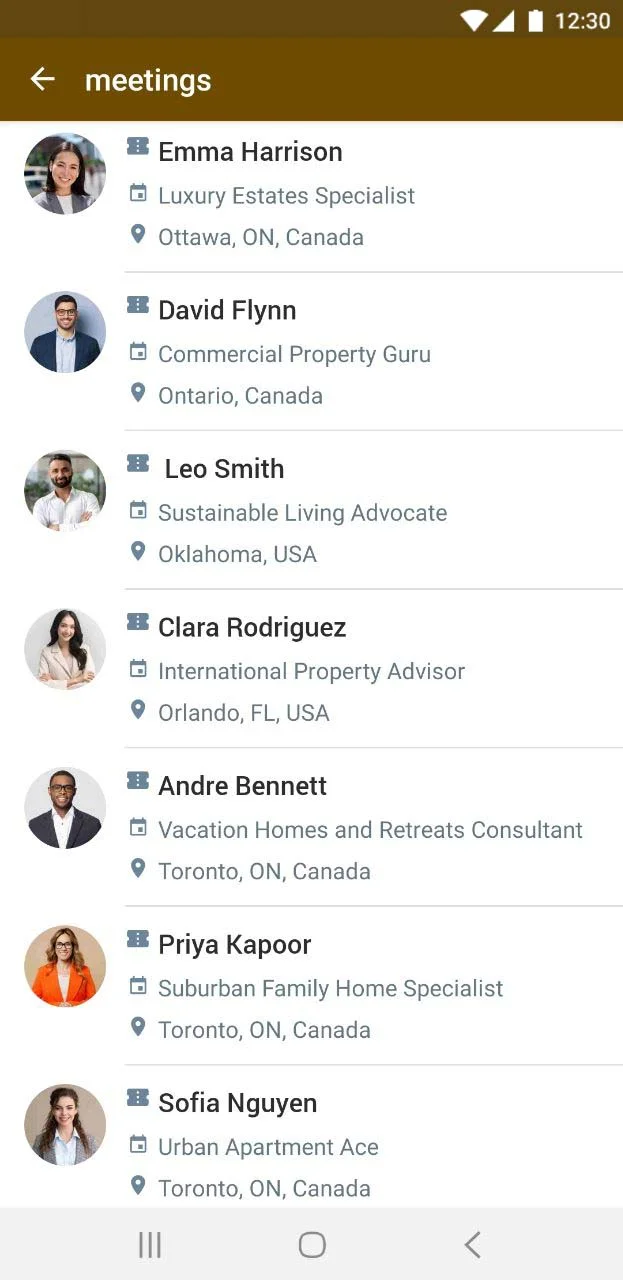View Leo Smith's meeting details
This screenshot has width=623, height=1280.
(x=224, y=469)
